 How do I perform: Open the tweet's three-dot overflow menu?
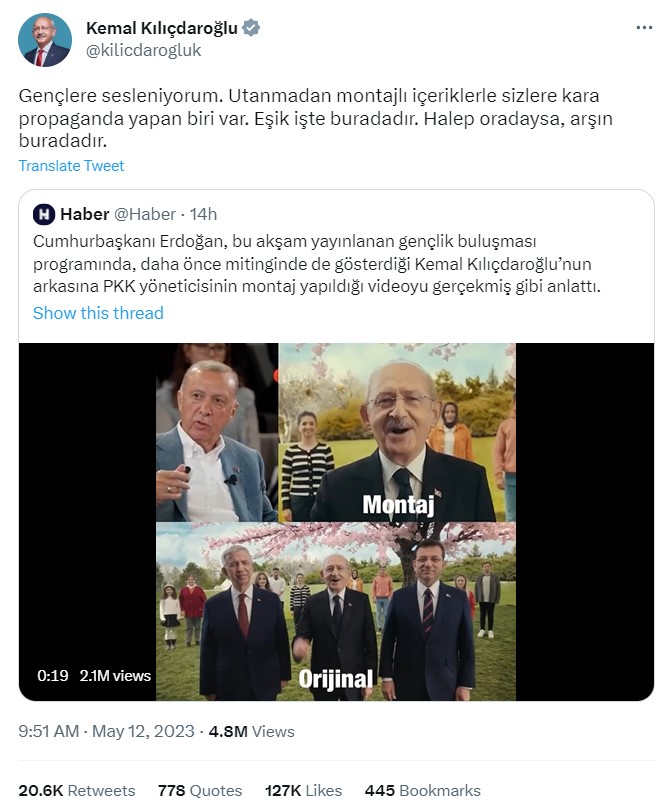click(x=644, y=28)
